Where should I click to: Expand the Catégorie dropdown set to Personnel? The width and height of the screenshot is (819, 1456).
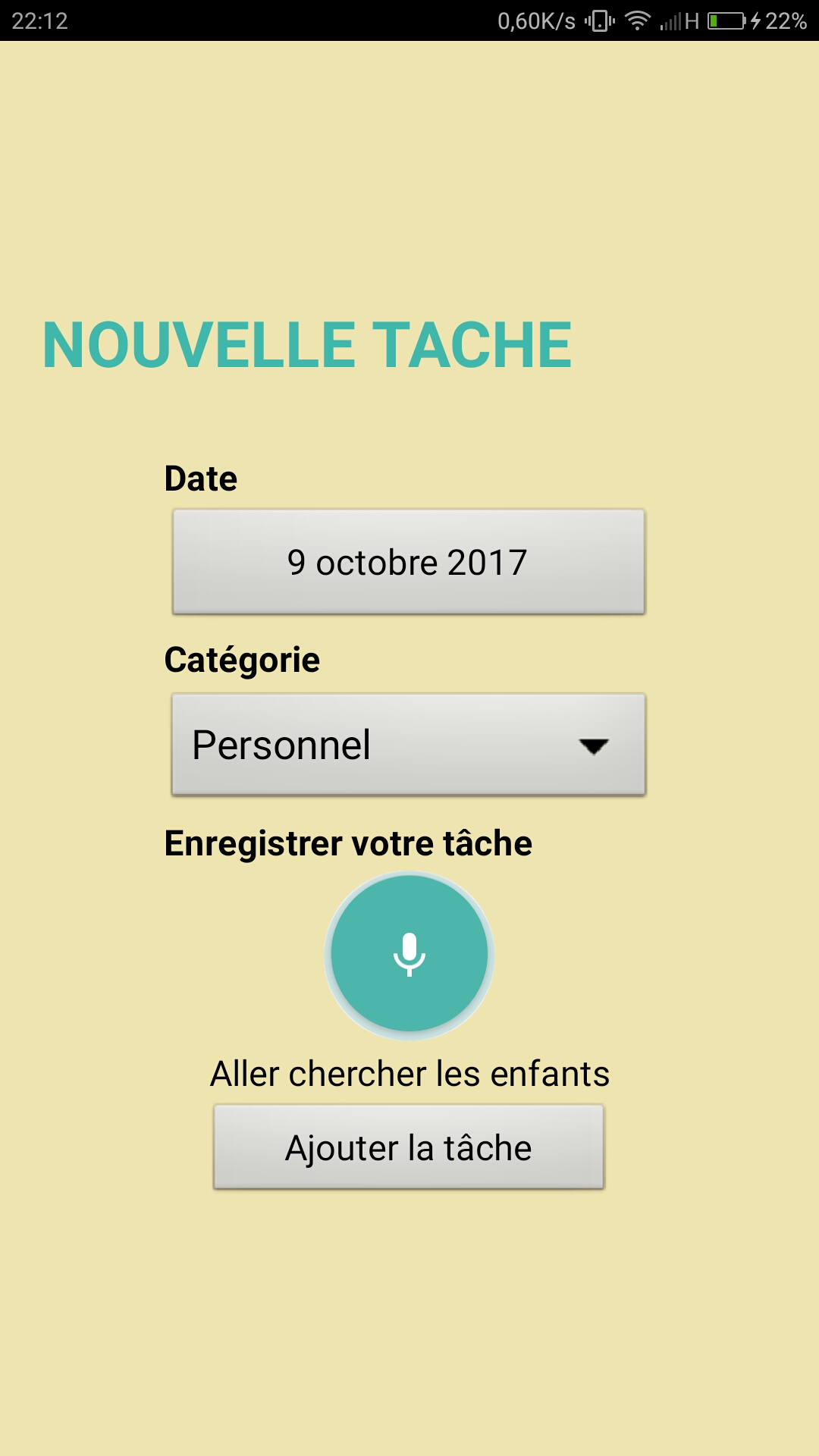[x=409, y=745]
